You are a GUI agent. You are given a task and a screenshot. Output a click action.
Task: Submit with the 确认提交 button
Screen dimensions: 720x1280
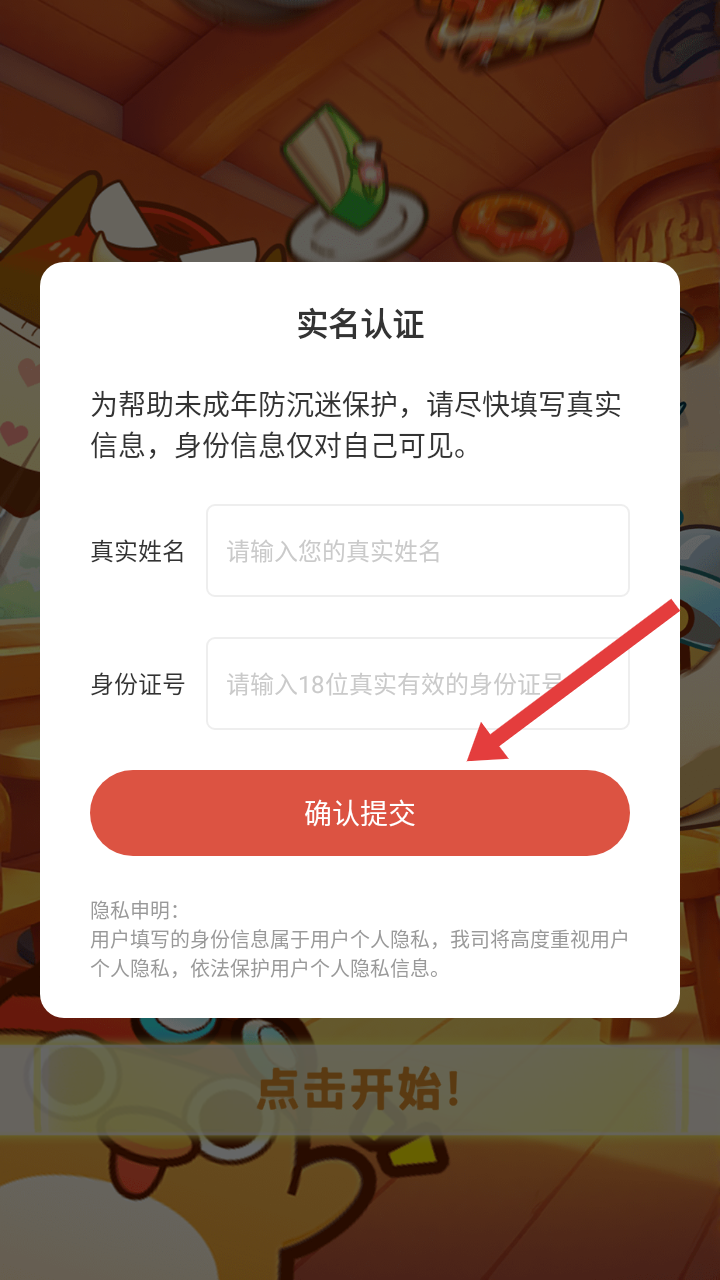[360, 813]
